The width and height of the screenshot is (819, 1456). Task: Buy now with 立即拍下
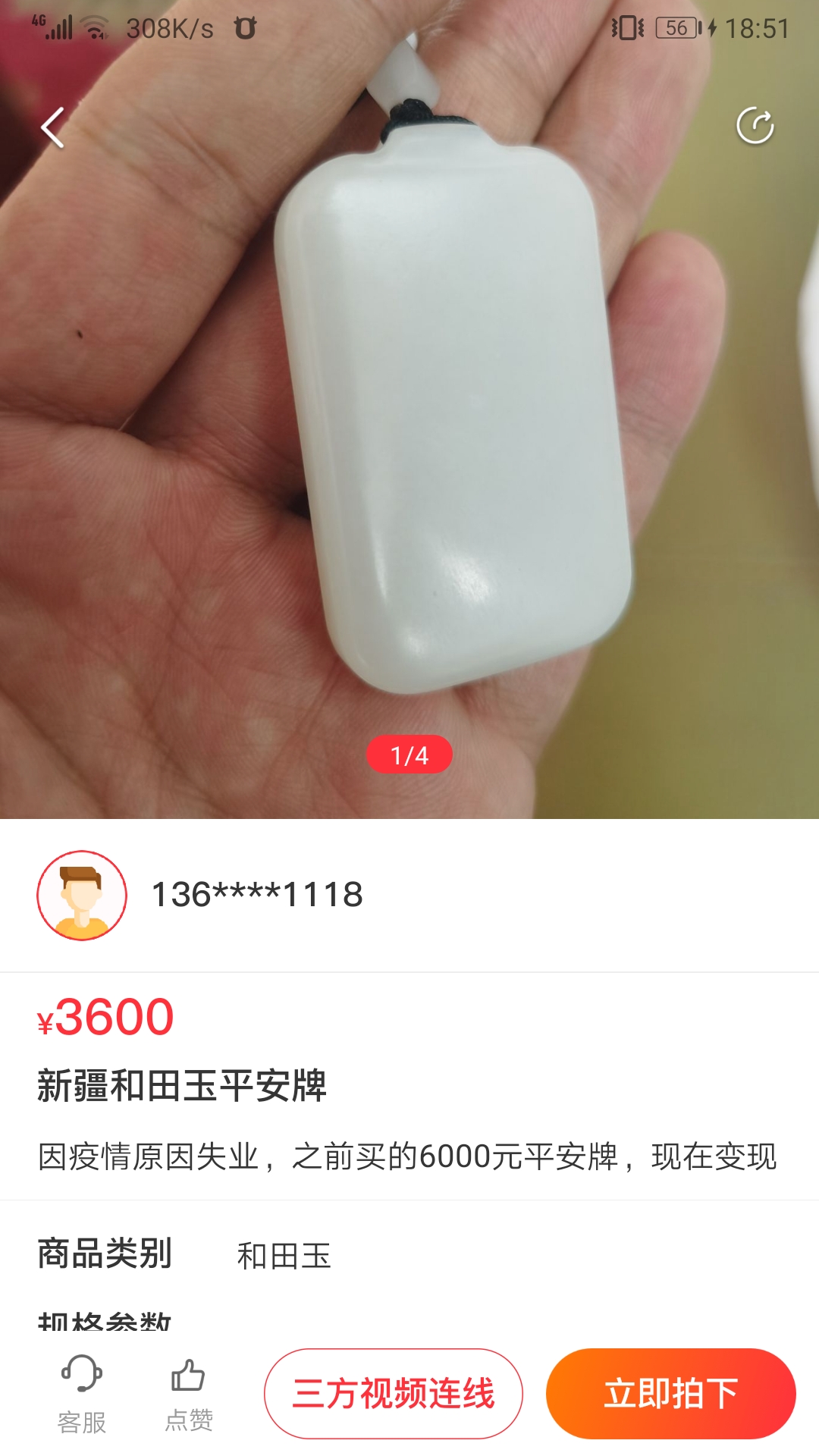click(x=670, y=1394)
